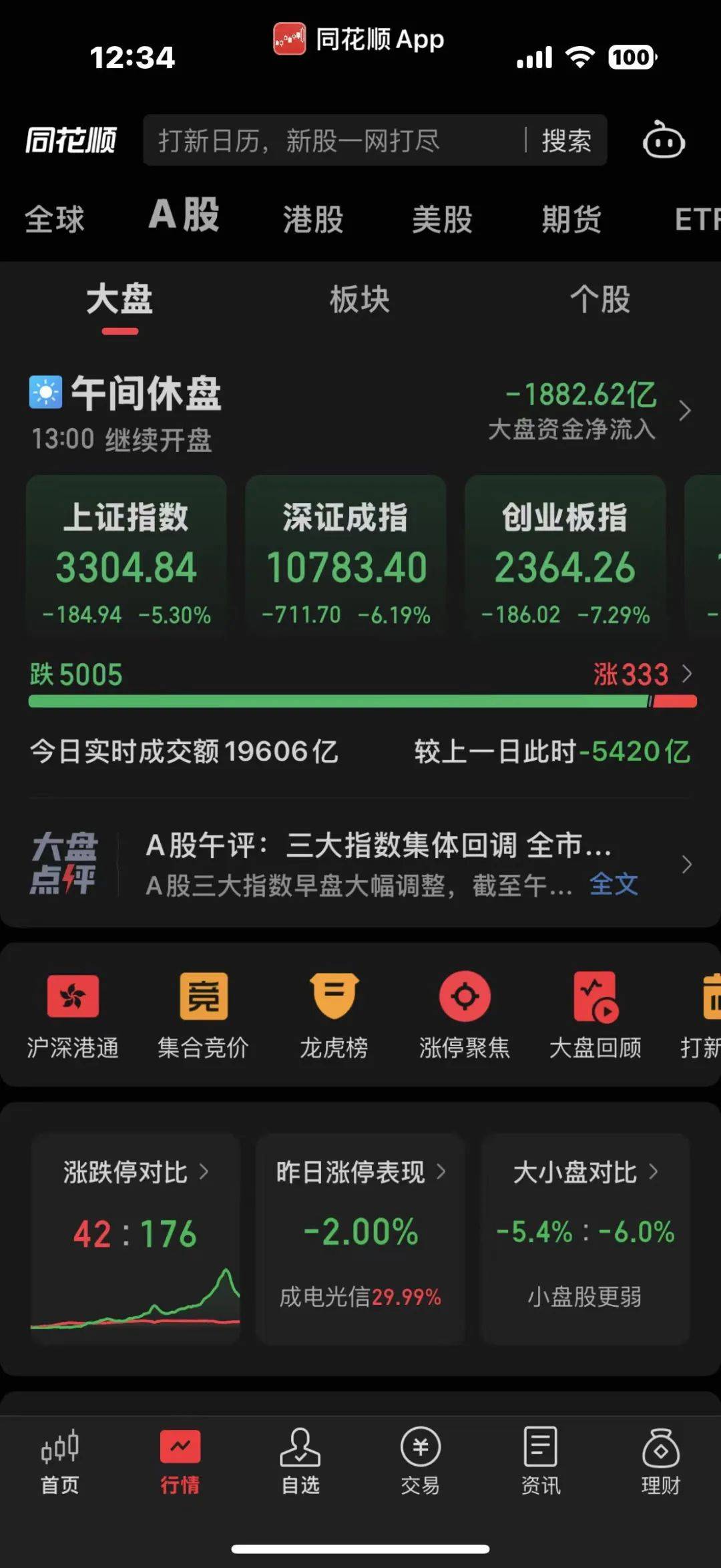Open the 创业板指 index card
The height and width of the screenshot is (1568, 721).
click(565, 556)
